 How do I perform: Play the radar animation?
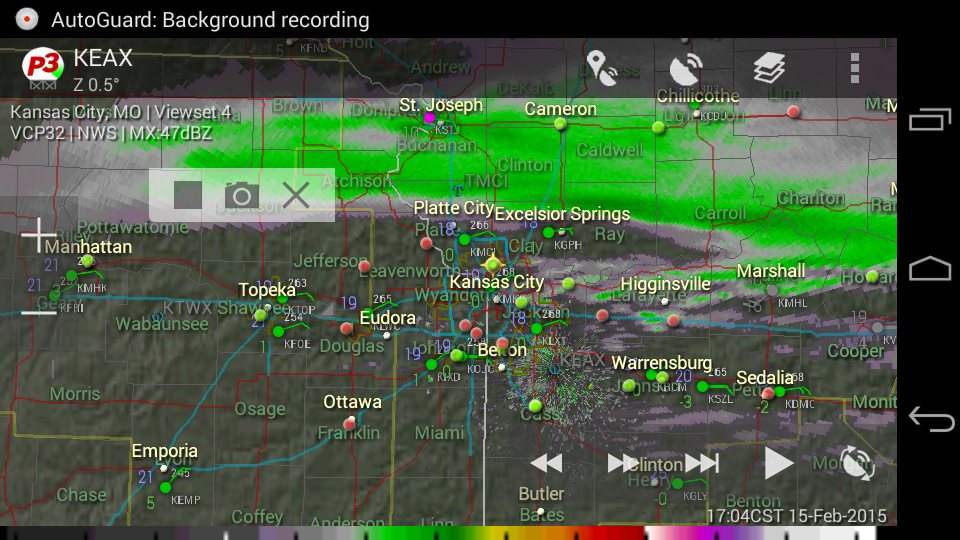778,463
